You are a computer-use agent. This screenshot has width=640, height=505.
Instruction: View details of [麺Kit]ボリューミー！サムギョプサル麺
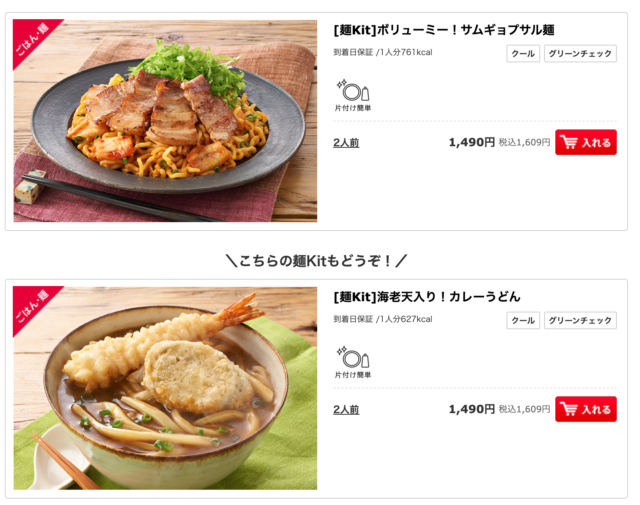coord(443,30)
